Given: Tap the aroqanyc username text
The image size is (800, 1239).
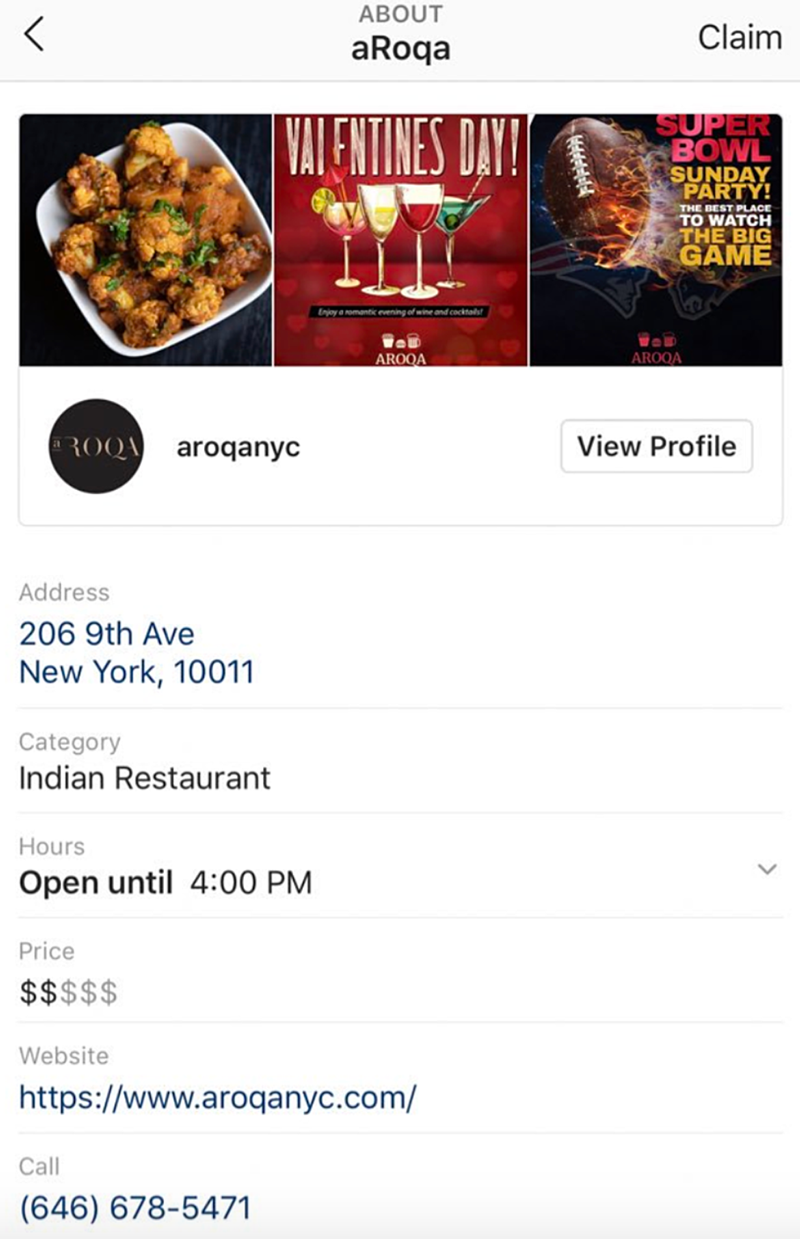Looking at the screenshot, I should pyautogui.click(x=237, y=447).
